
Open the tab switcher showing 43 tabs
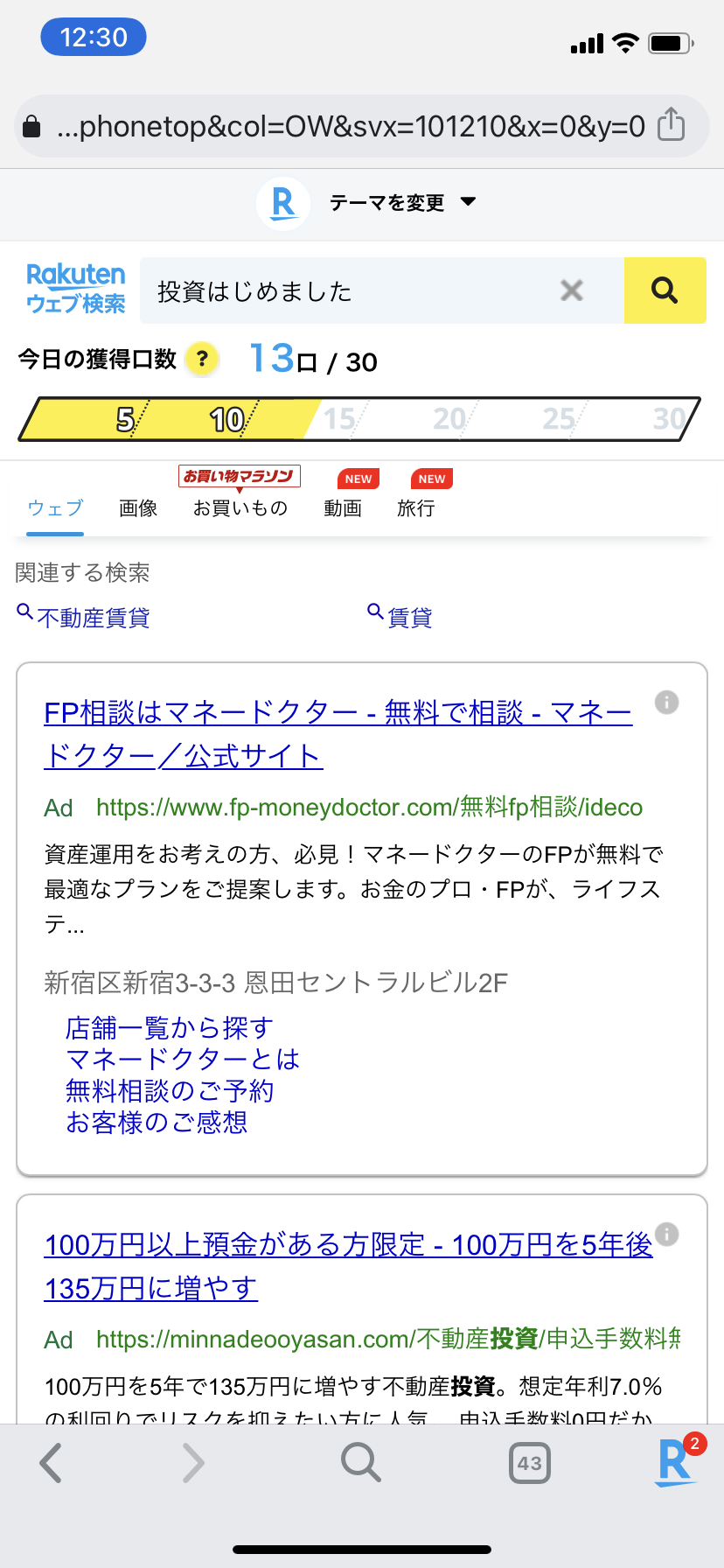coord(529,1463)
